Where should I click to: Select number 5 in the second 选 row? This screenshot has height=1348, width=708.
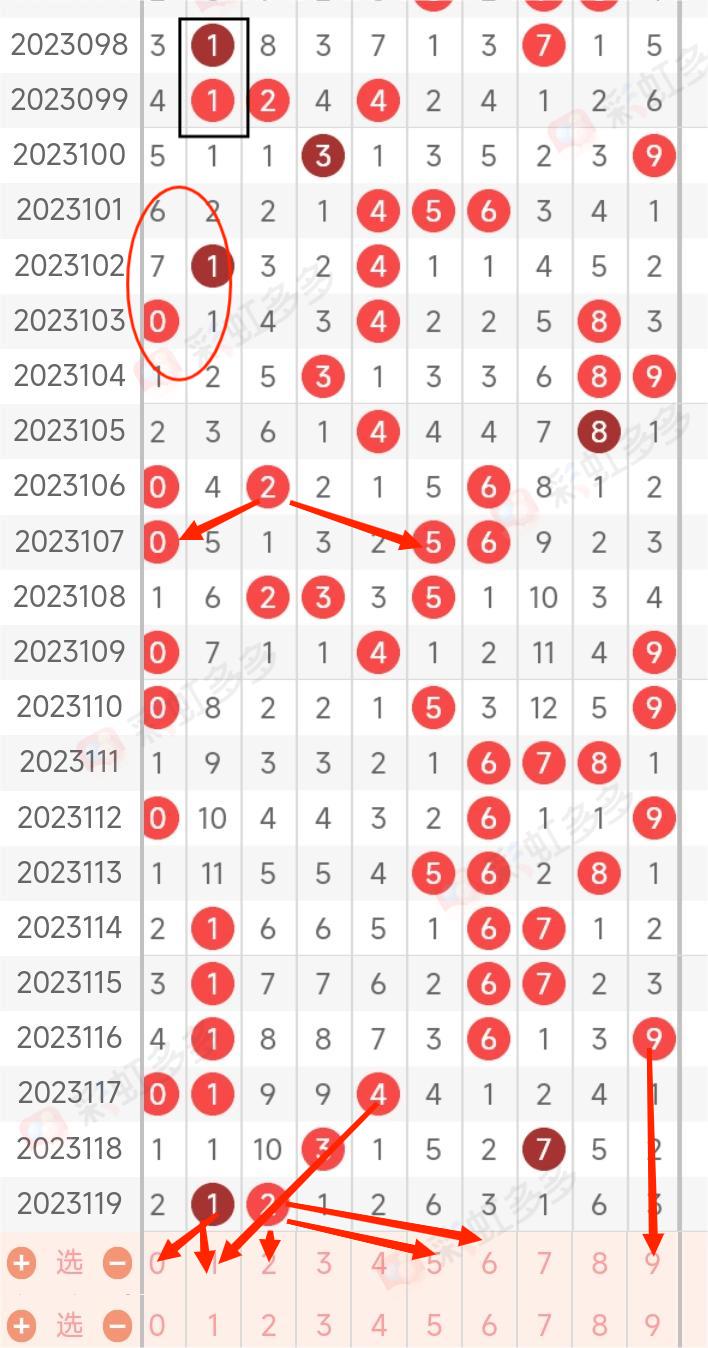tap(433, 1326)
